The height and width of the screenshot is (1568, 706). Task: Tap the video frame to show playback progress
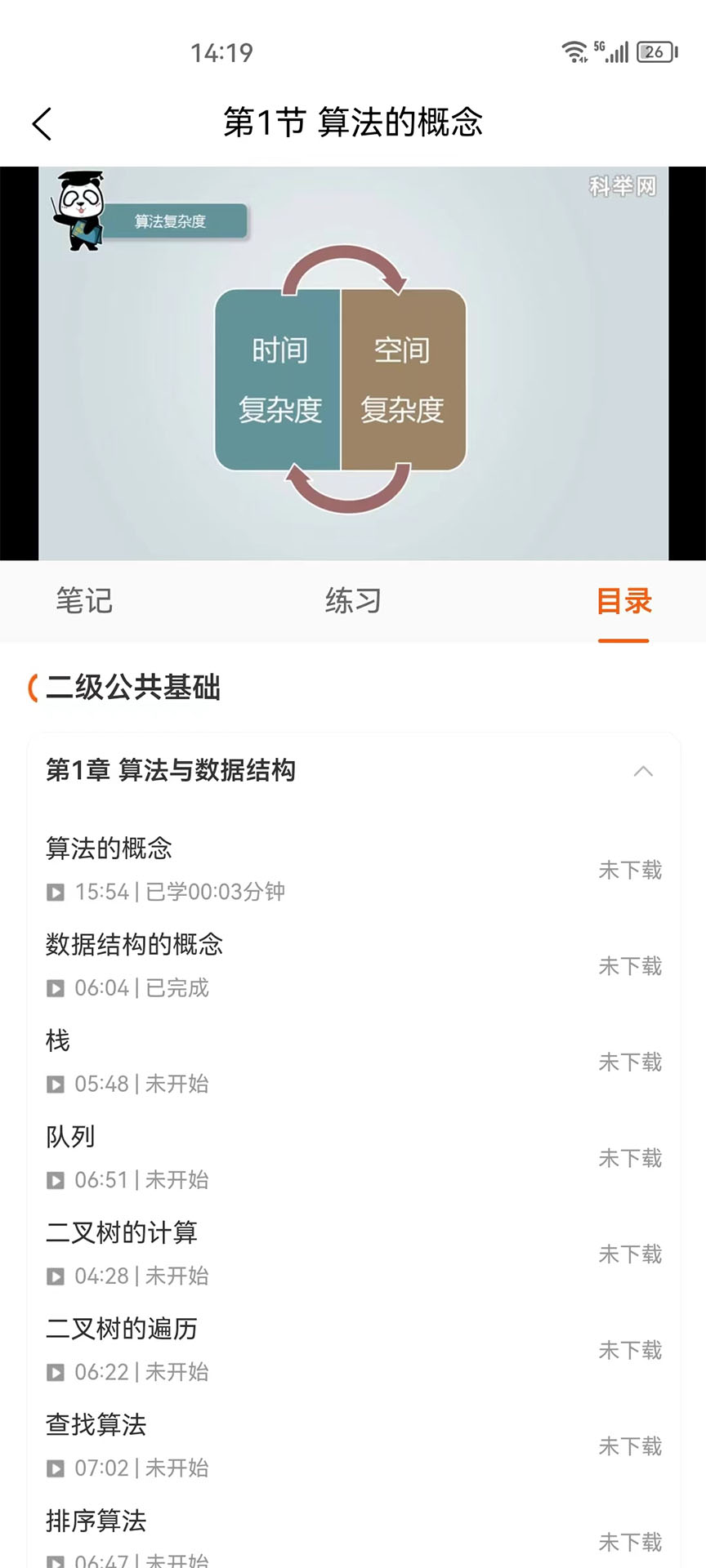click(x=353, y=362)
